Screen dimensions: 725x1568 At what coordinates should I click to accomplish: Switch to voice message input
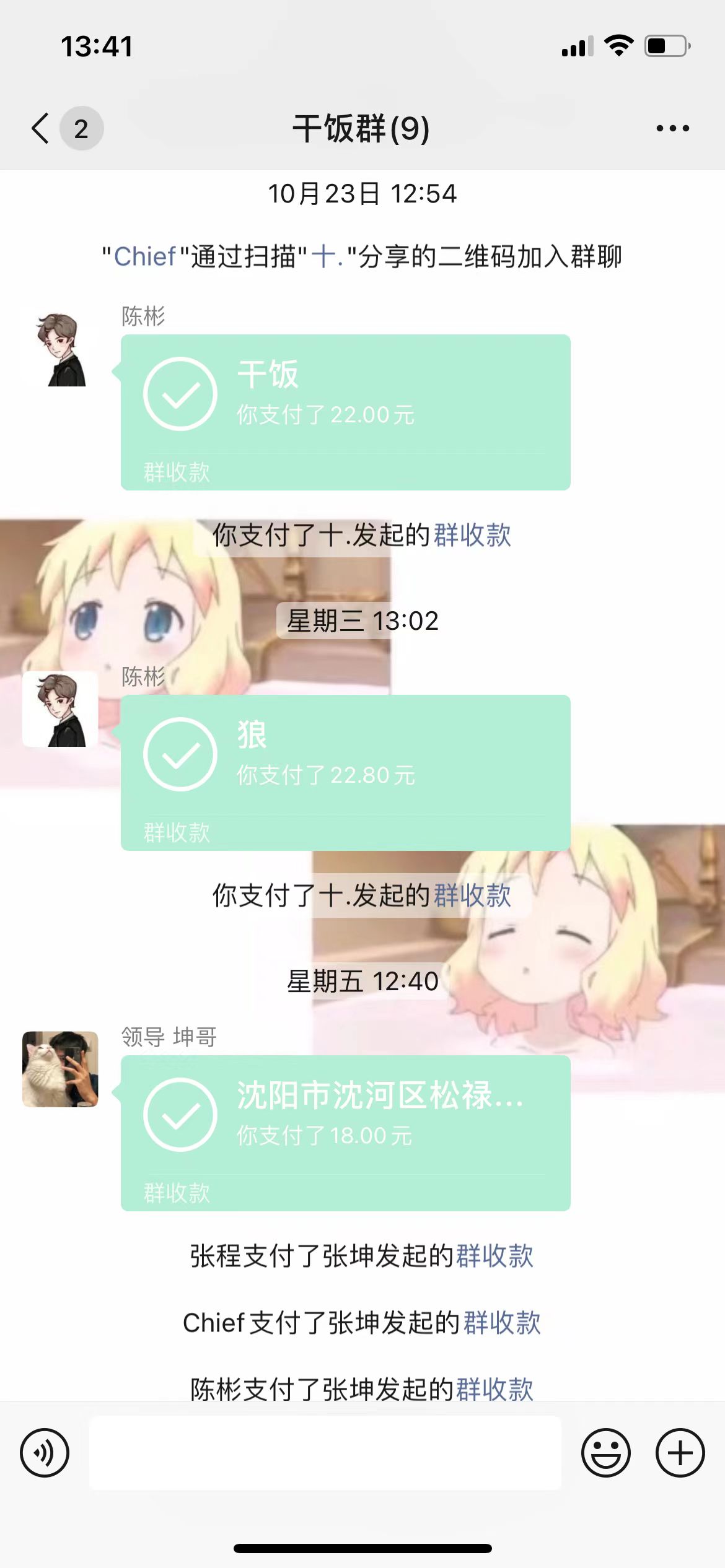click(x=45, y=1453)
